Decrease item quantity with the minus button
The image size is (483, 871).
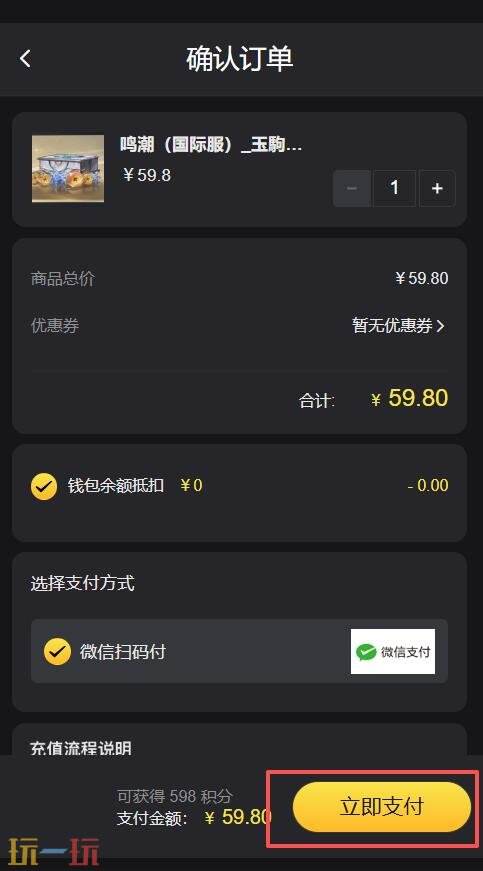352,188
